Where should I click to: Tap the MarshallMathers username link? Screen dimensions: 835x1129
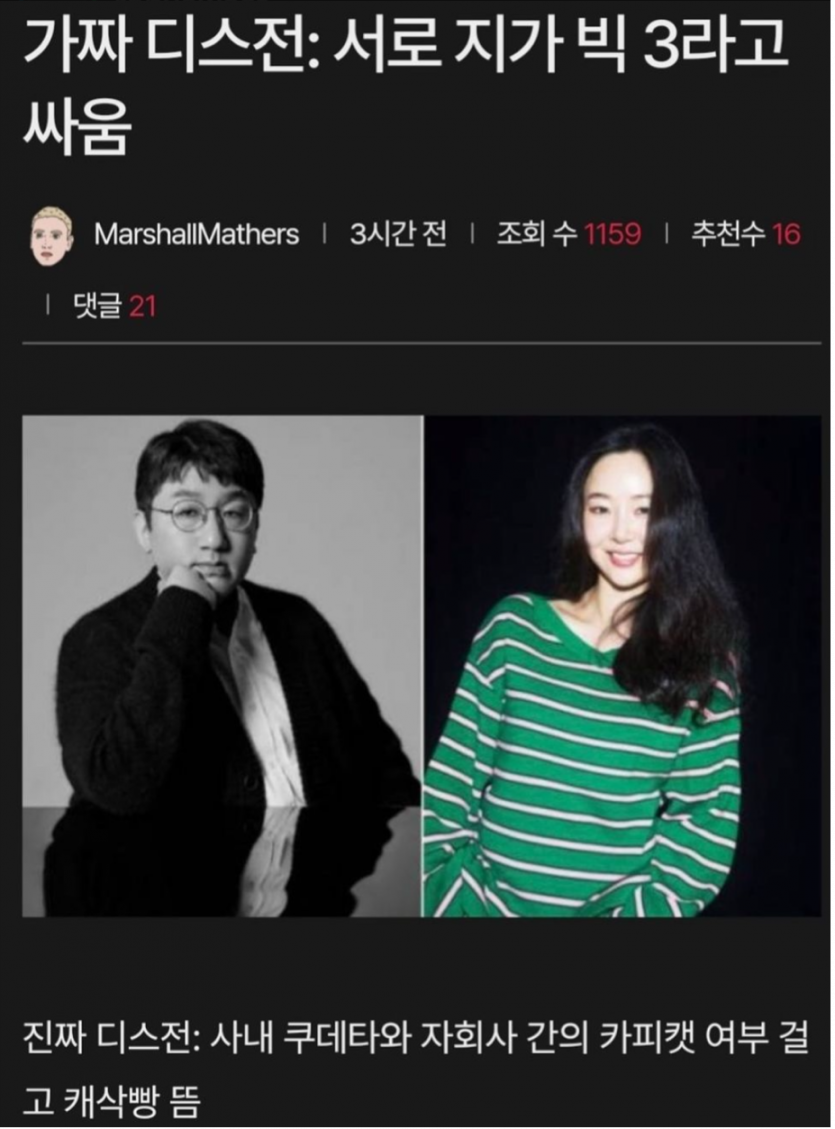click(196, 235)
